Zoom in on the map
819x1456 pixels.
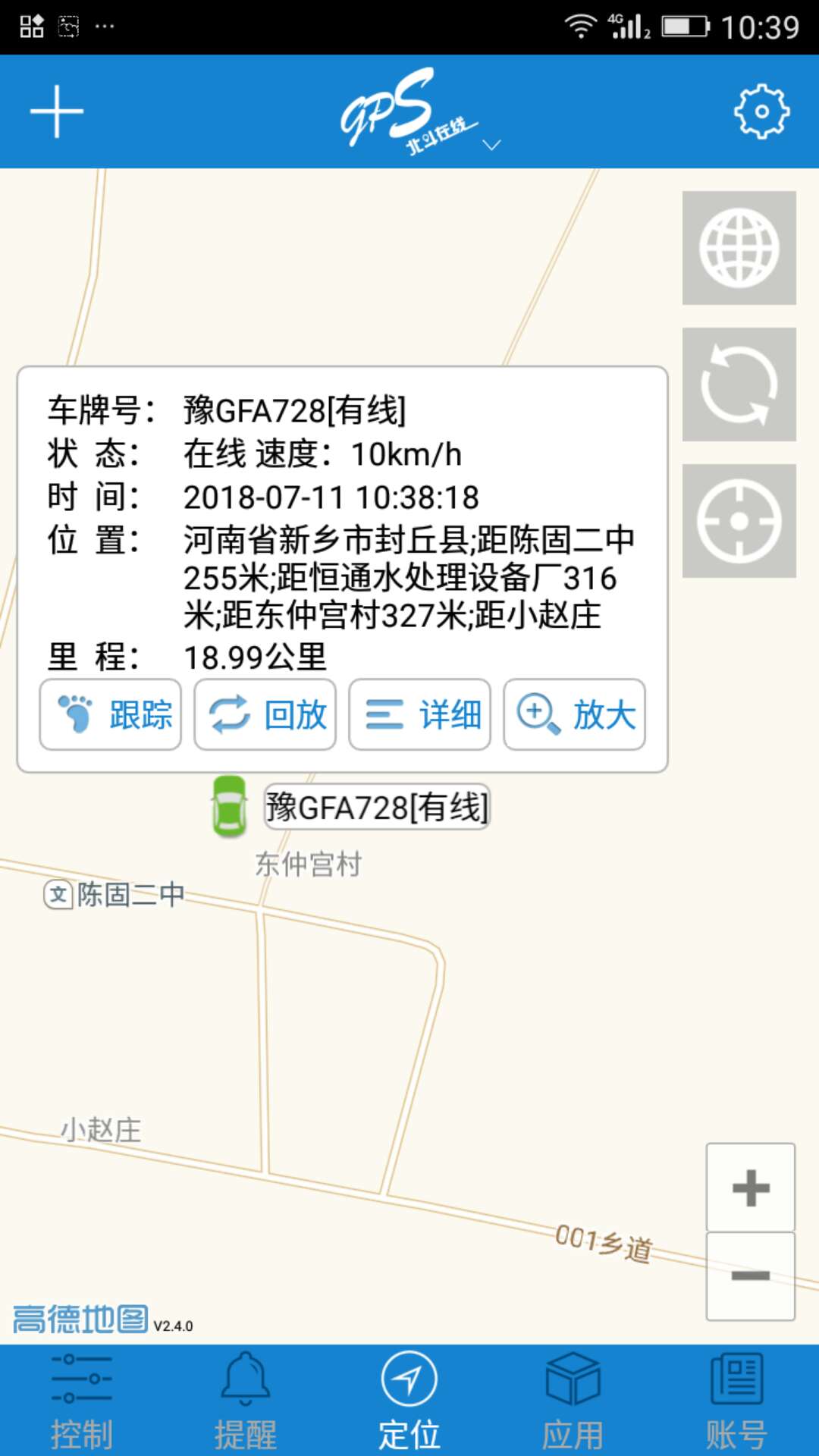(x=751, y=1188)
